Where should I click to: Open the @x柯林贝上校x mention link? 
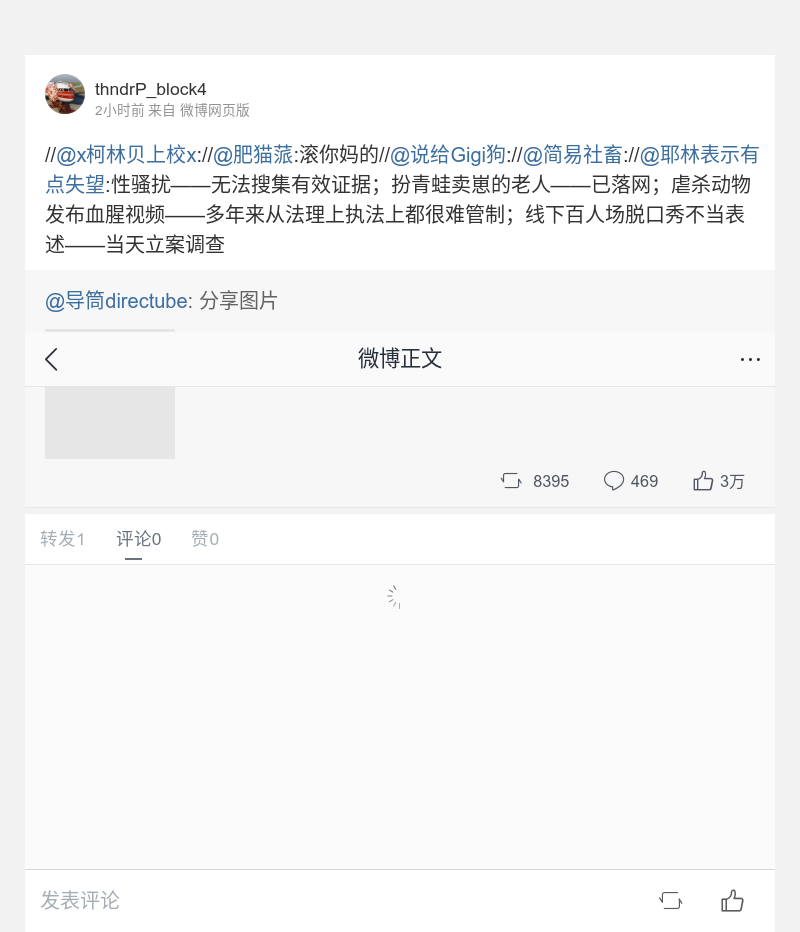click(x=126, y=155)
